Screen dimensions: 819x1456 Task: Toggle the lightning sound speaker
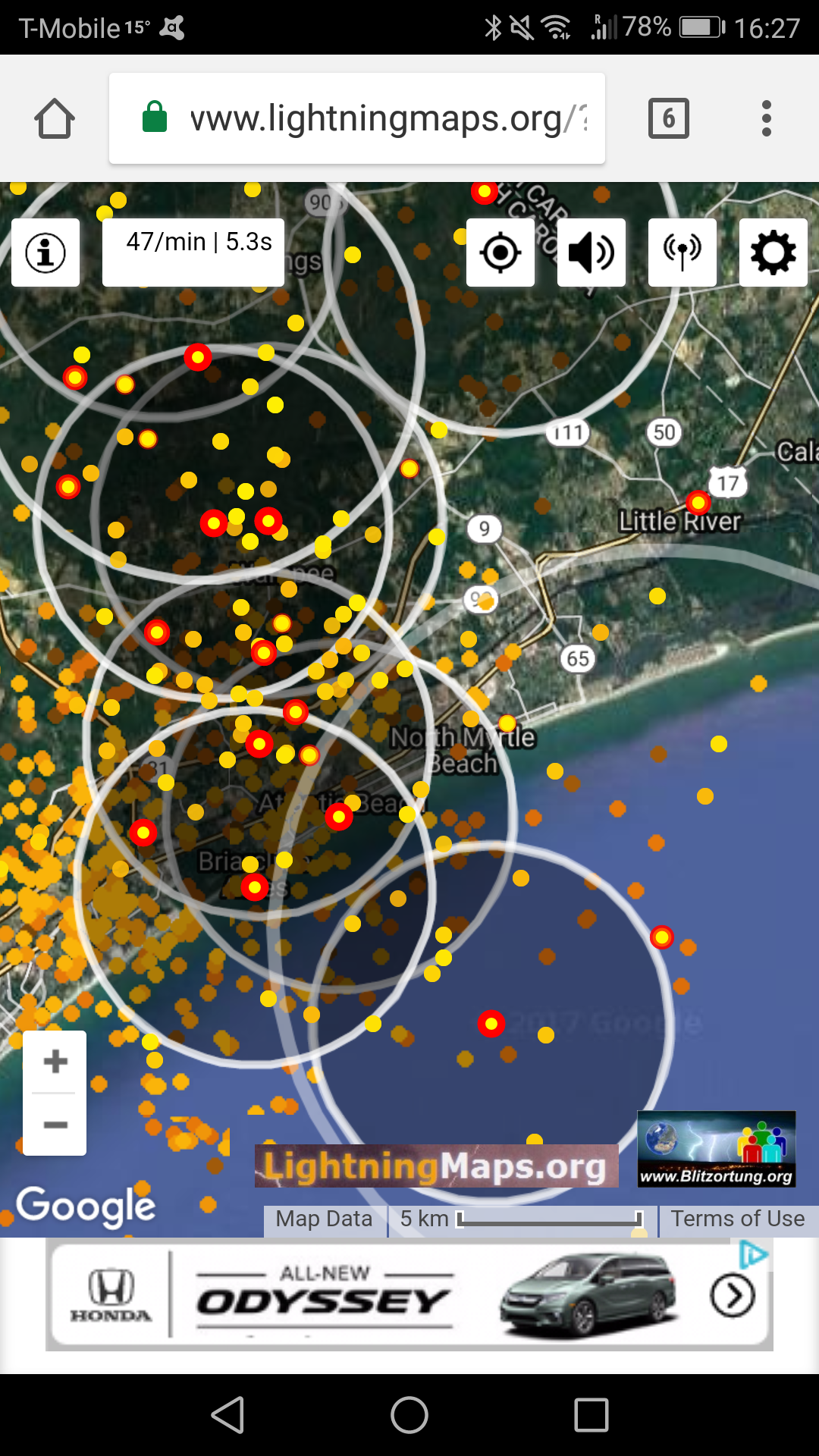coord(591,253)
